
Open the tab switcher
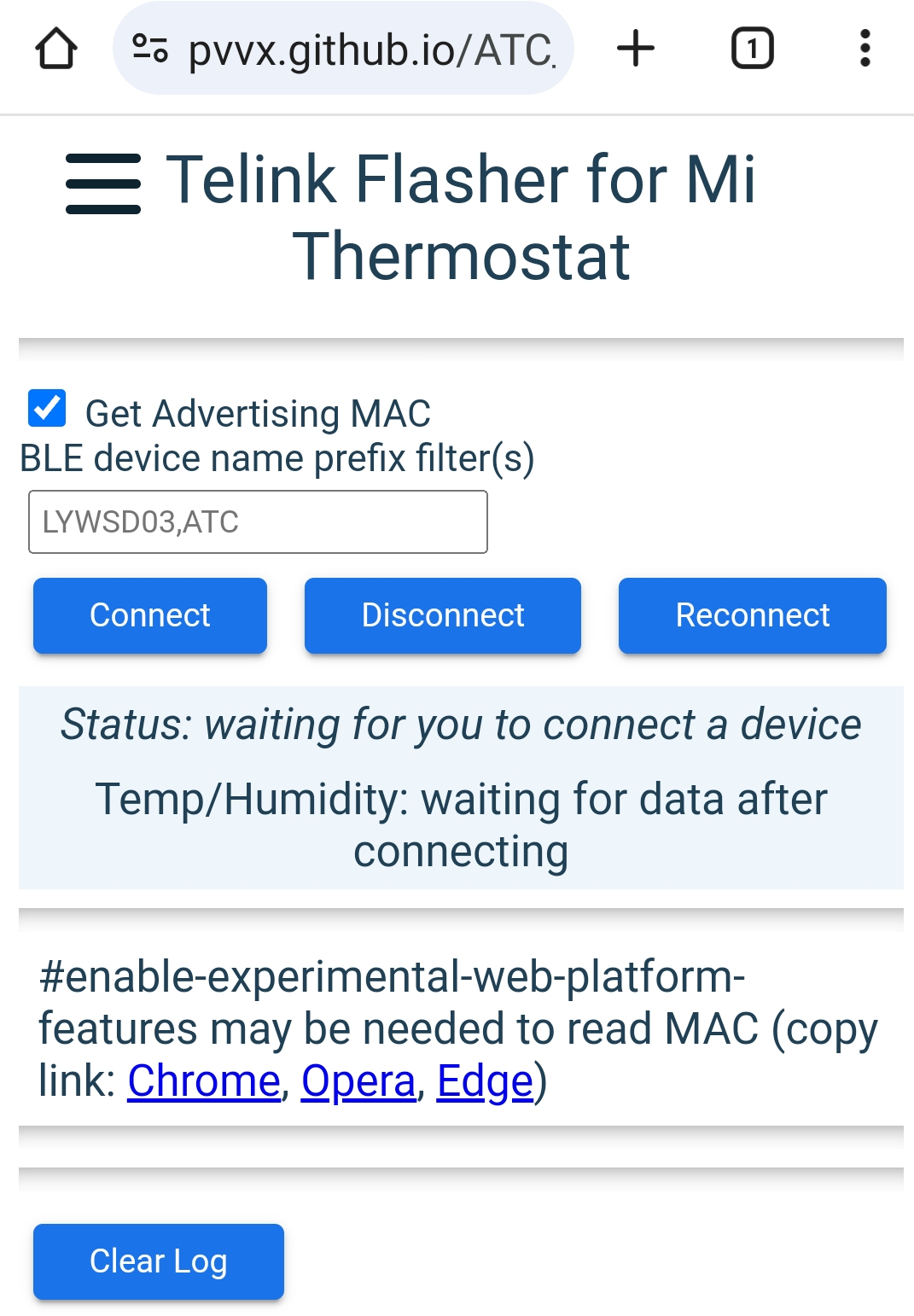(x=752, y=49)
